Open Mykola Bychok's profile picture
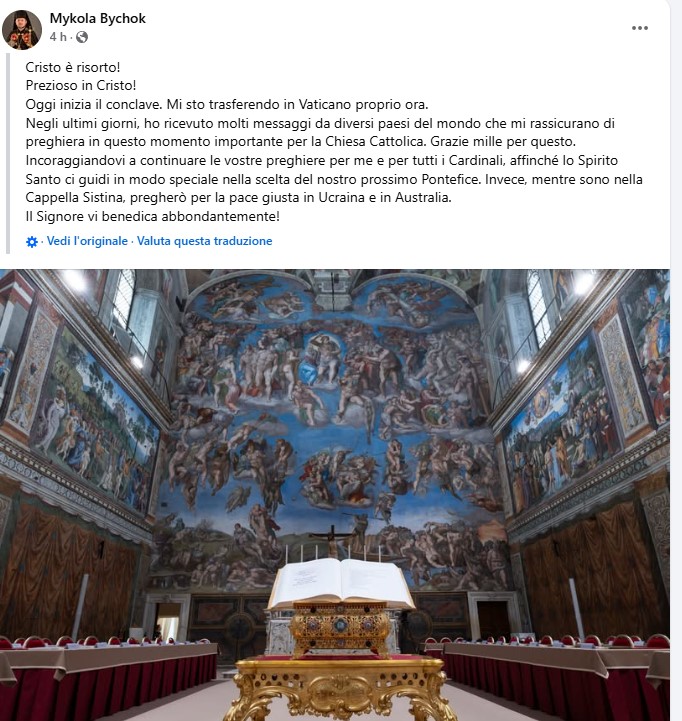682x721 pixels. coord(22,29)
